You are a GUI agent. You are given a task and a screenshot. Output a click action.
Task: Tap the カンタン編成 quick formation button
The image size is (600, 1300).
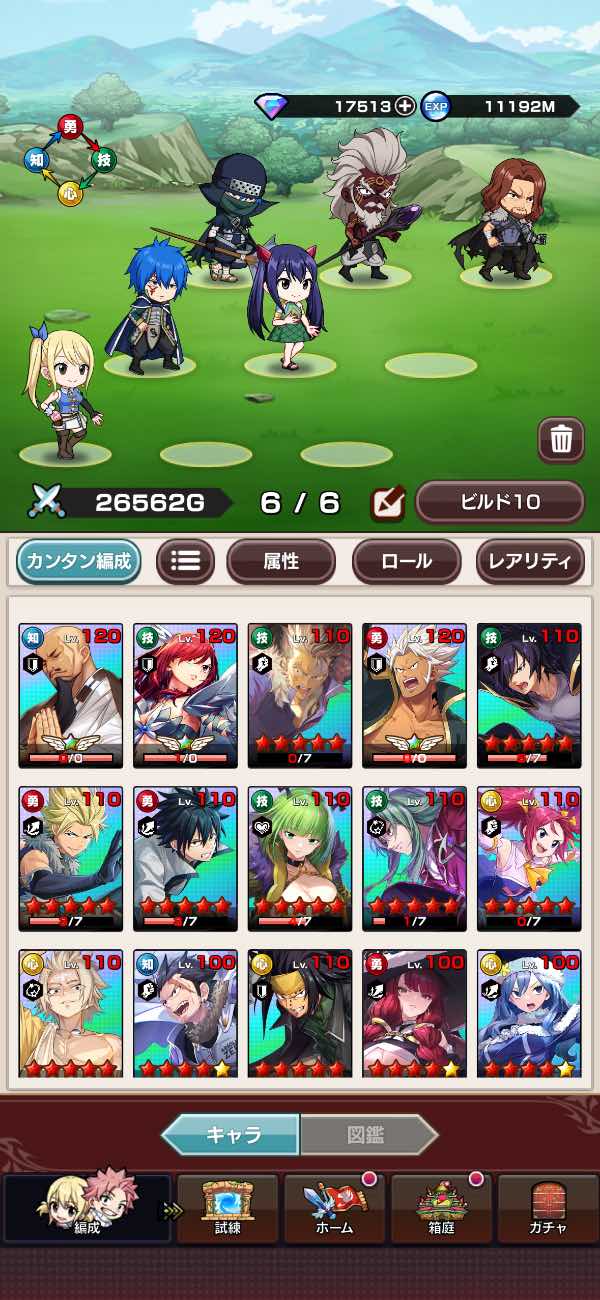point(79,561)
